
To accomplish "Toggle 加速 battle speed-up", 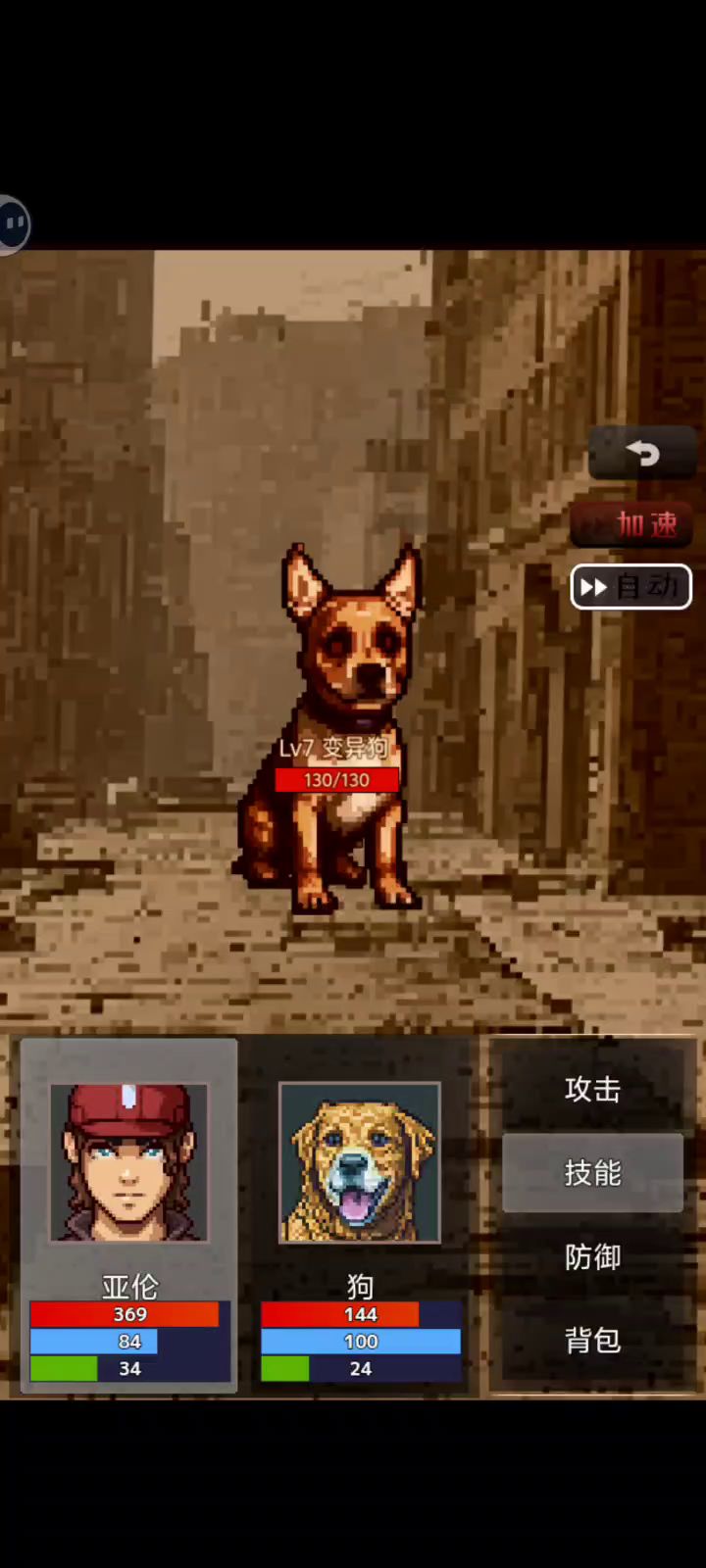I will (632, 525).
